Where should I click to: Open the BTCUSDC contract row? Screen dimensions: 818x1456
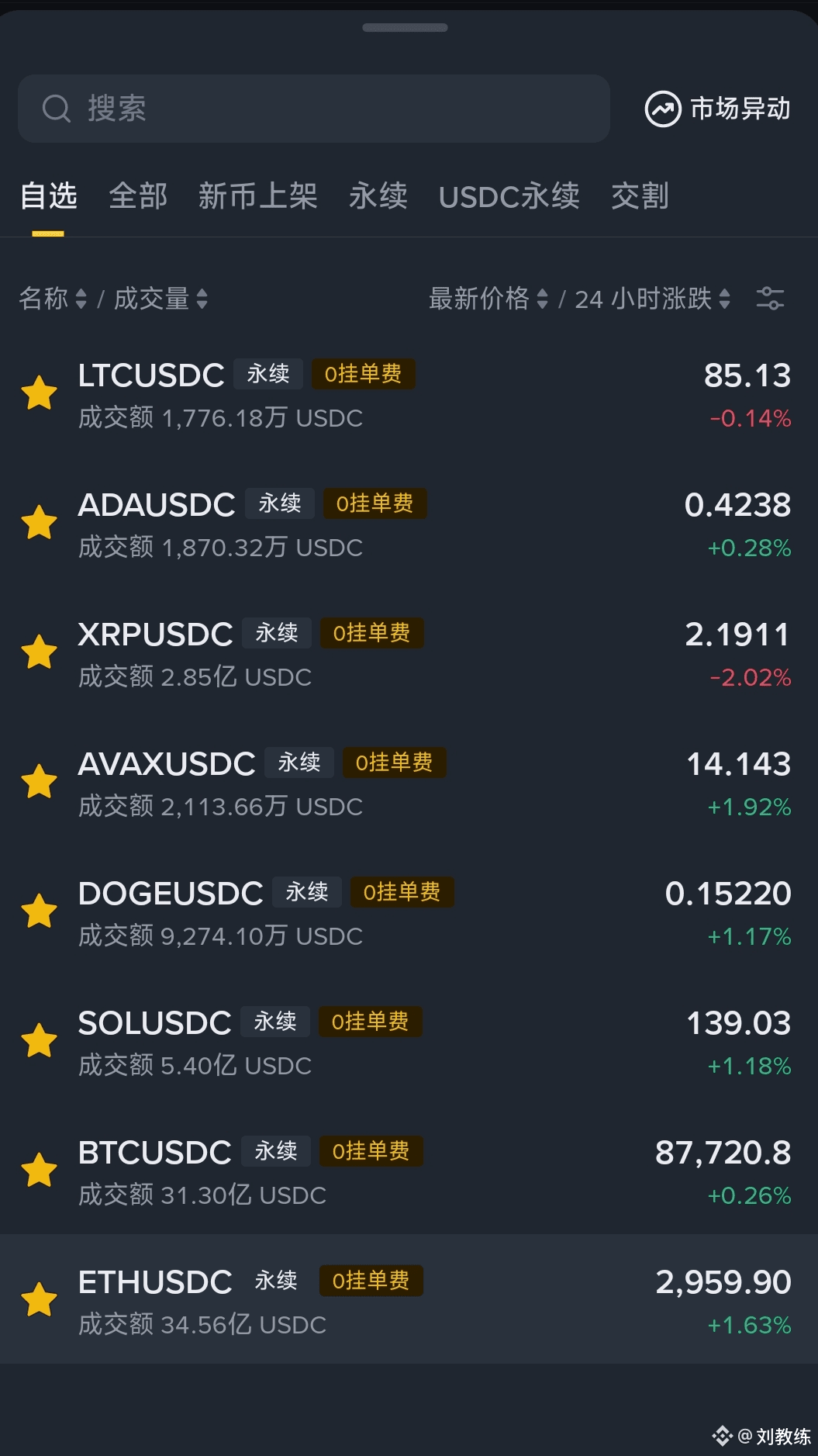point(409,1171)
